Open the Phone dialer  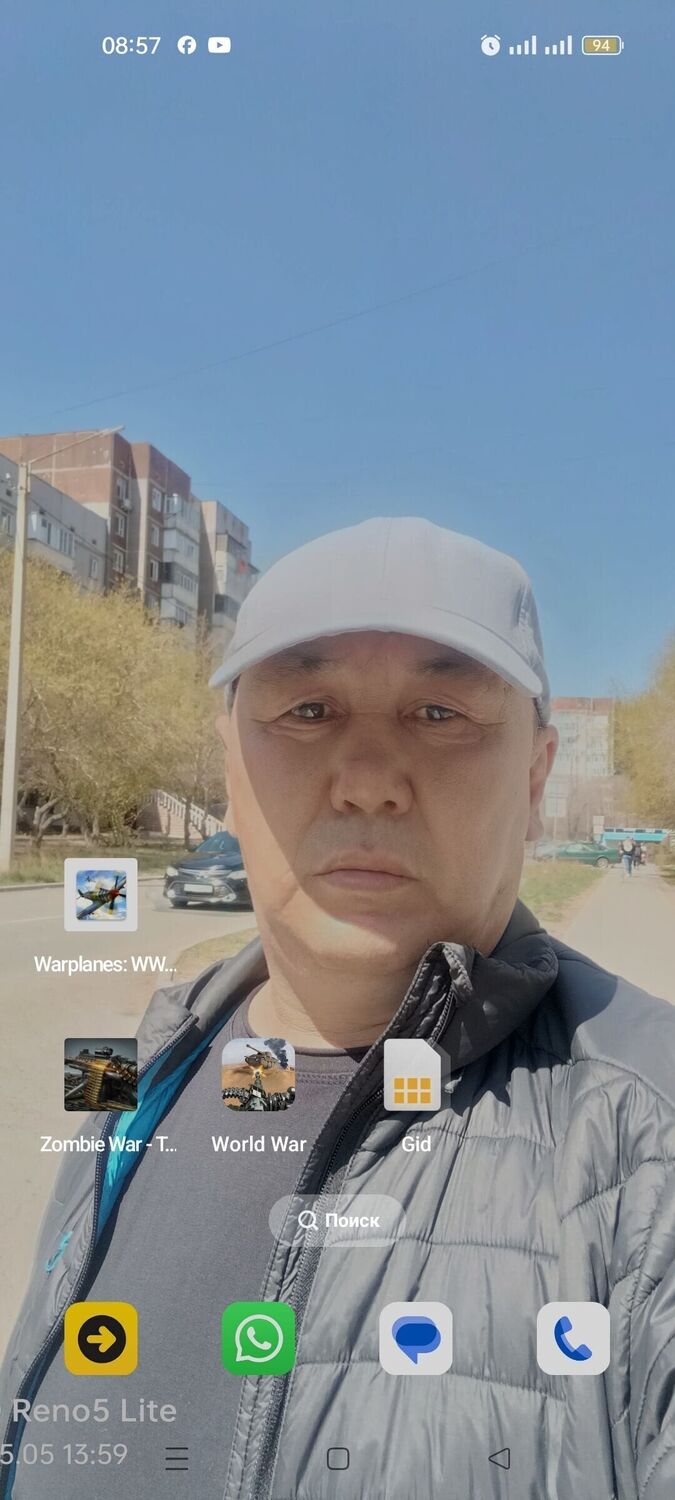[x=573, y=1338]
